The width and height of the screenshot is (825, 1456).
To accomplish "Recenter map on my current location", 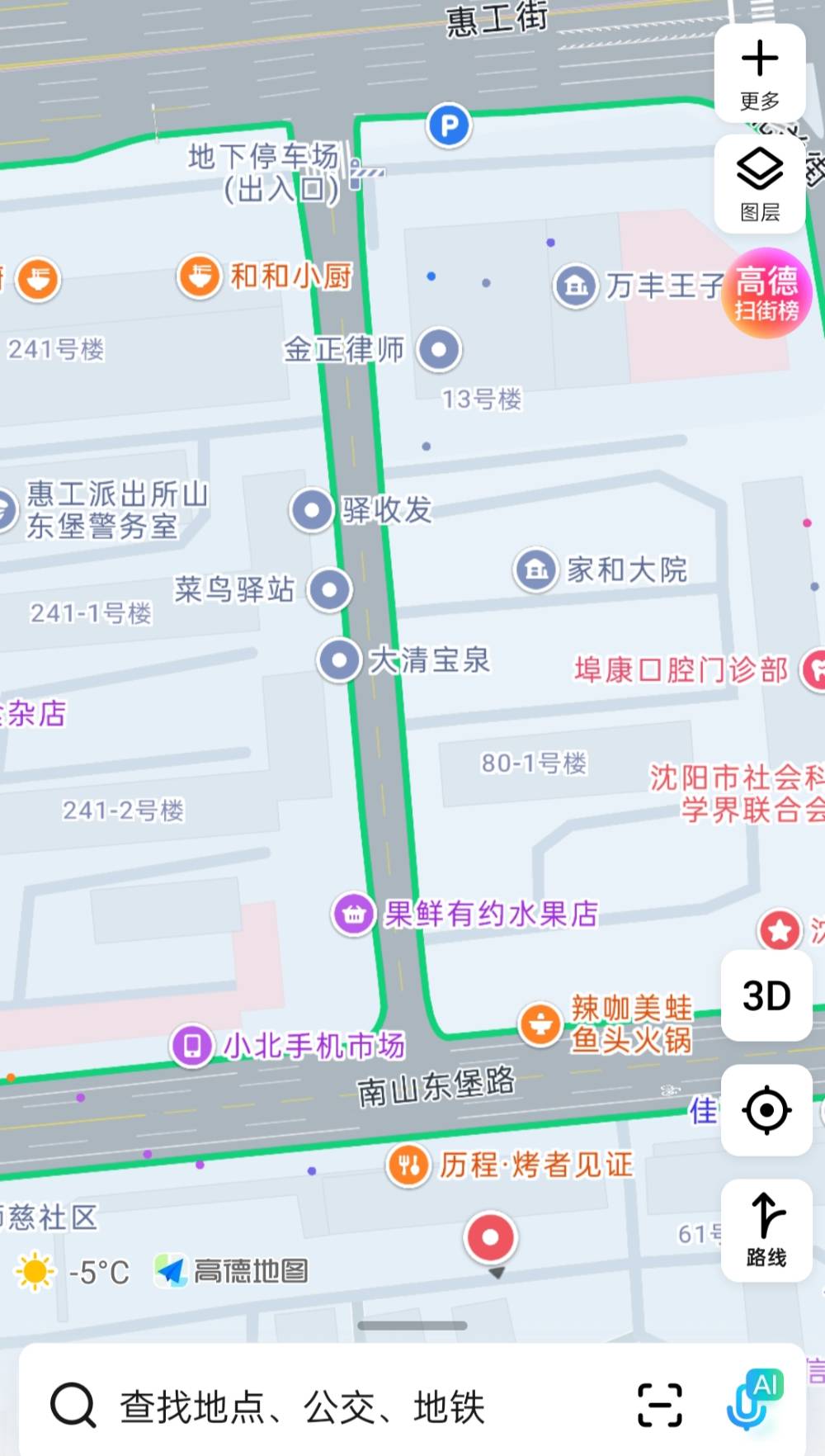I will pyautogui.click(x=766, y=1110).
